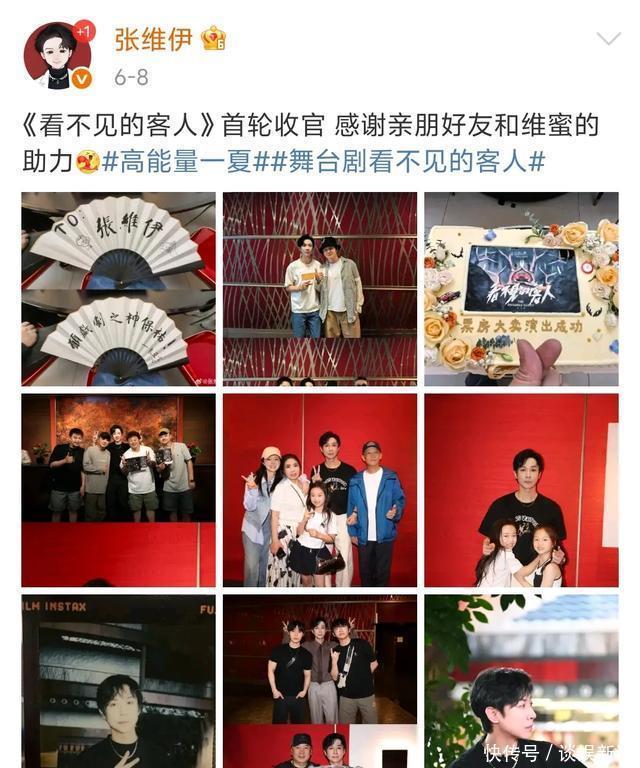Expand the post options chevron
Viewport: 640px width, 768px height.
[607, 39]
